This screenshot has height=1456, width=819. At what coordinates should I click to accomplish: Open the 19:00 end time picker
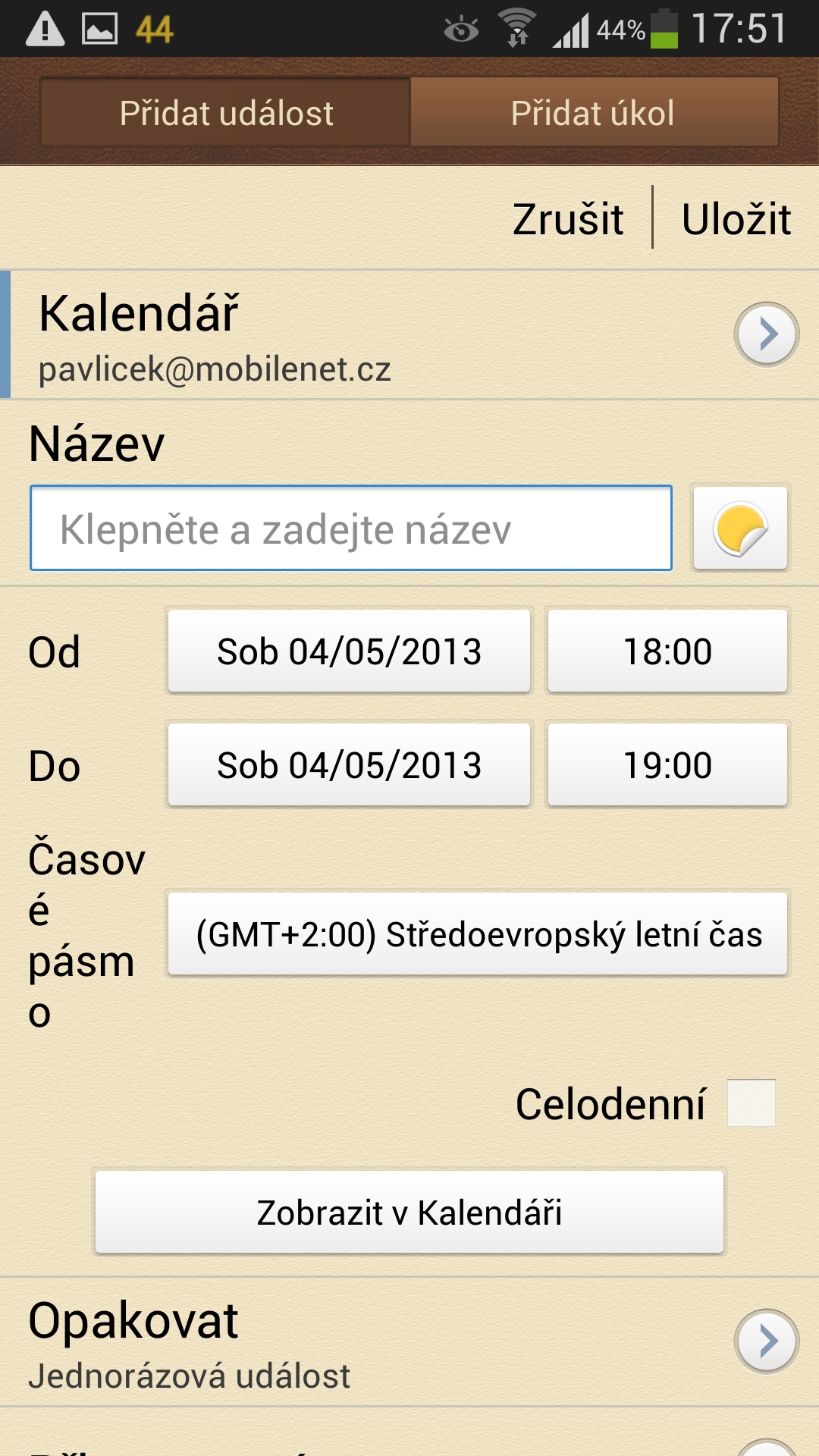[x=667, y=764]
